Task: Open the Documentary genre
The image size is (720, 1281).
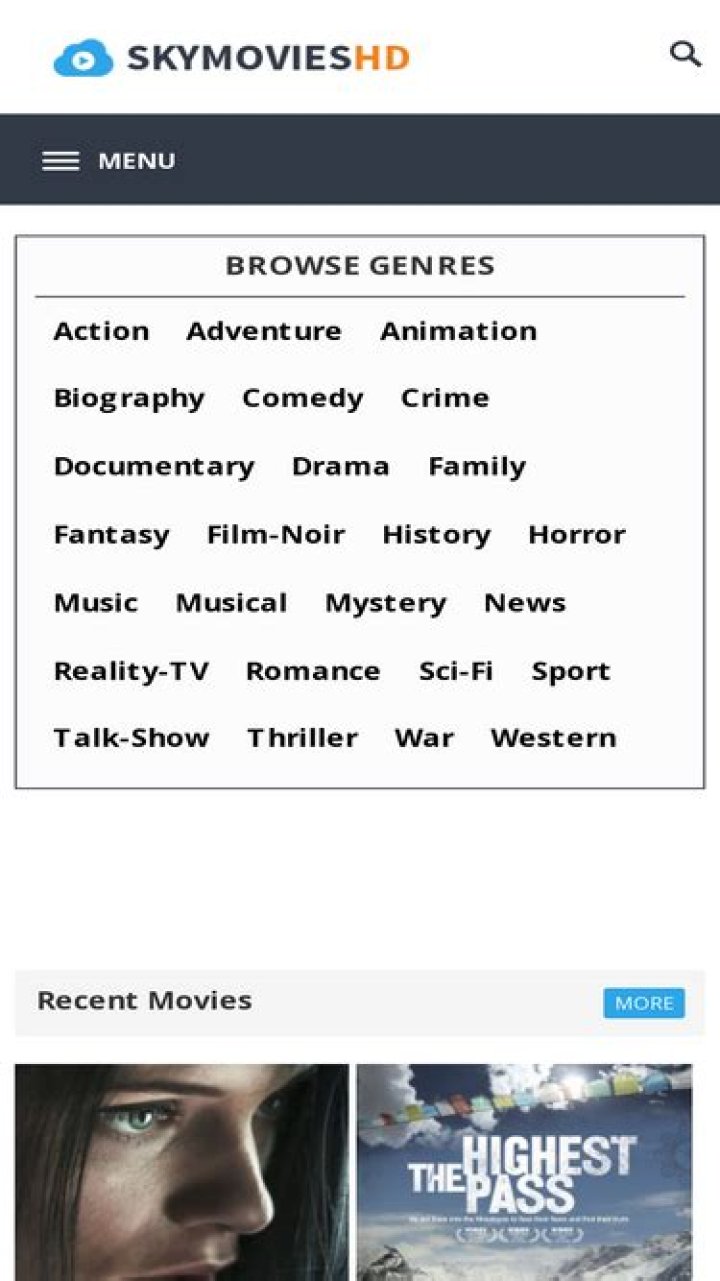Action: point(154,466)
